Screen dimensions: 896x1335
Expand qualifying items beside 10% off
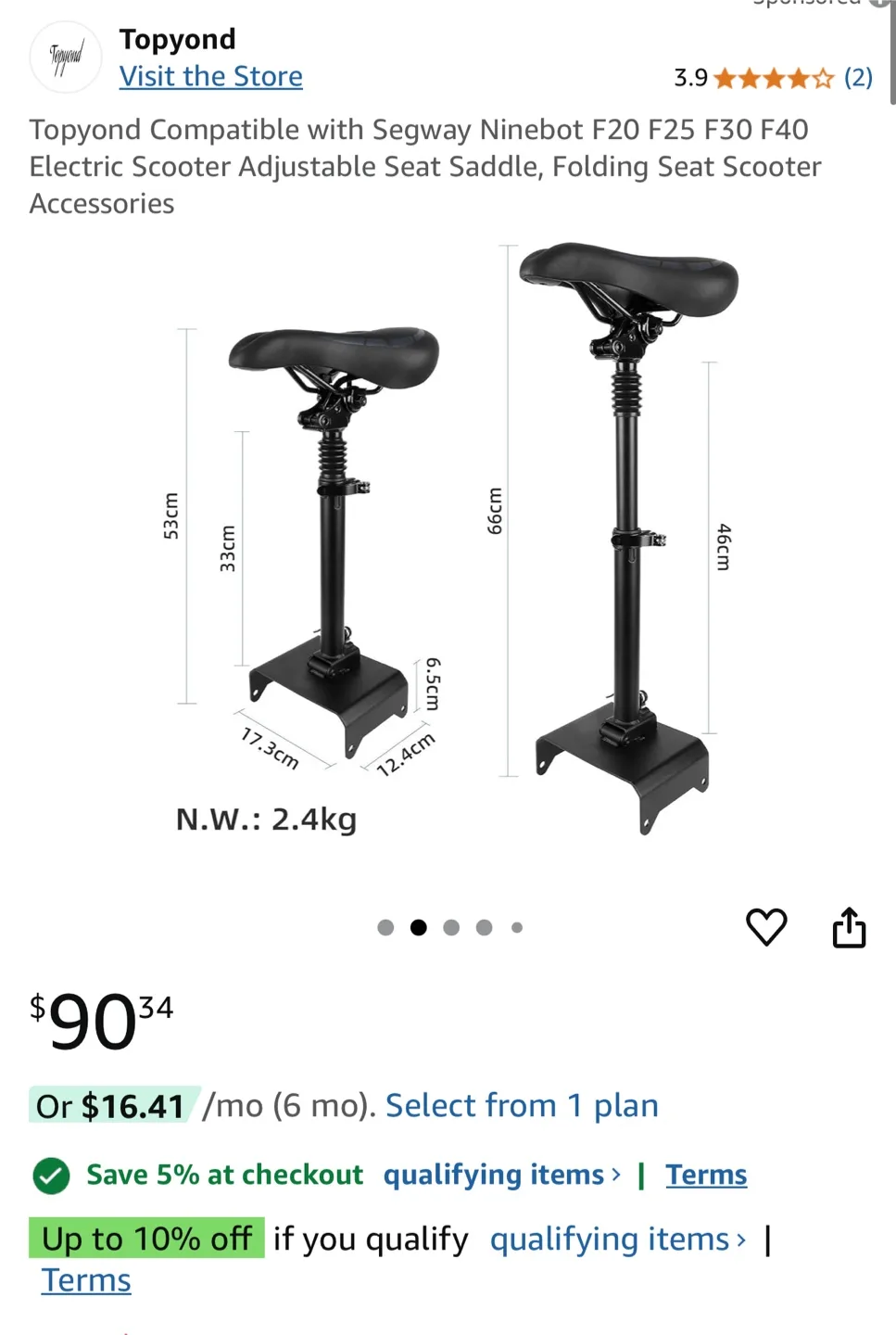click(615, 1239)
